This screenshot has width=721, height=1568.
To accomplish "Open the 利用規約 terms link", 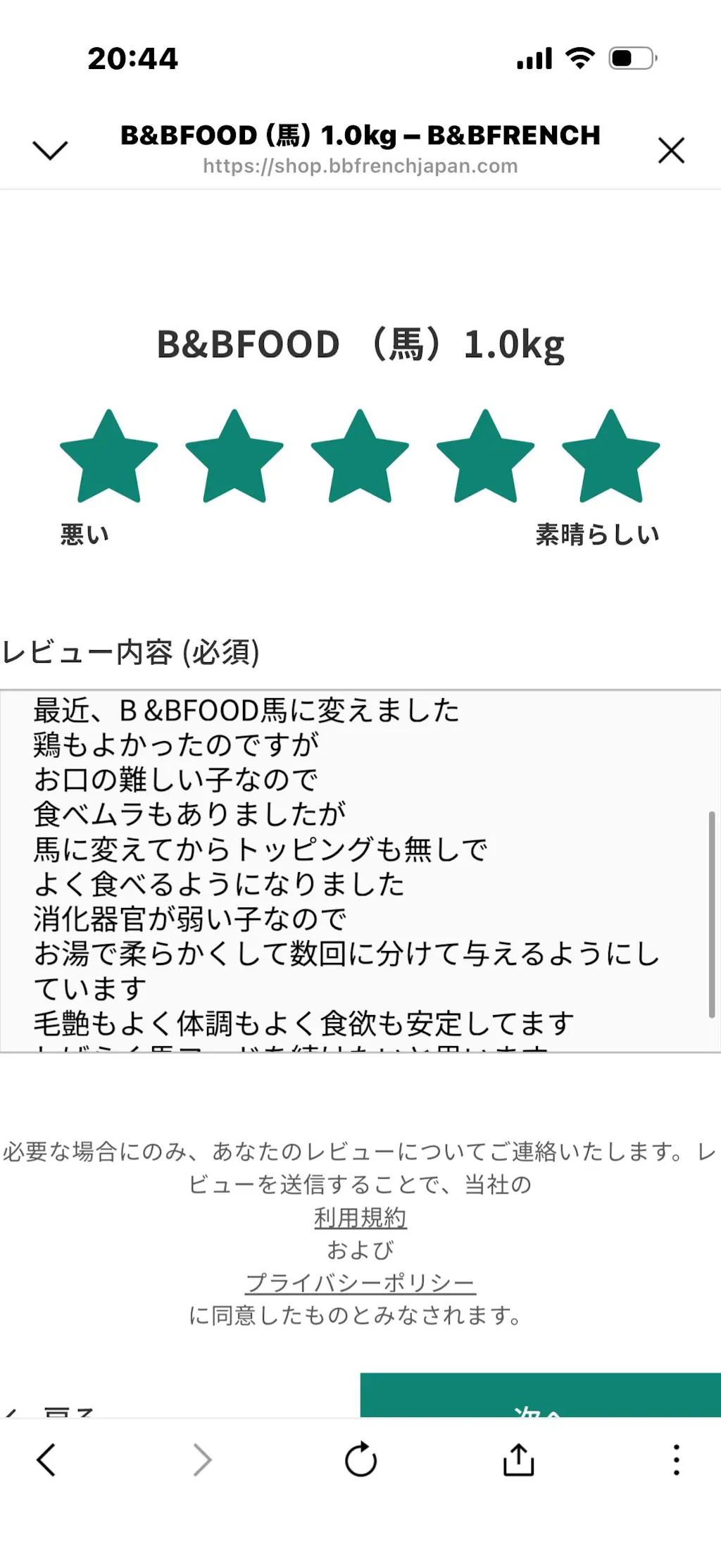I will 360,1217.
